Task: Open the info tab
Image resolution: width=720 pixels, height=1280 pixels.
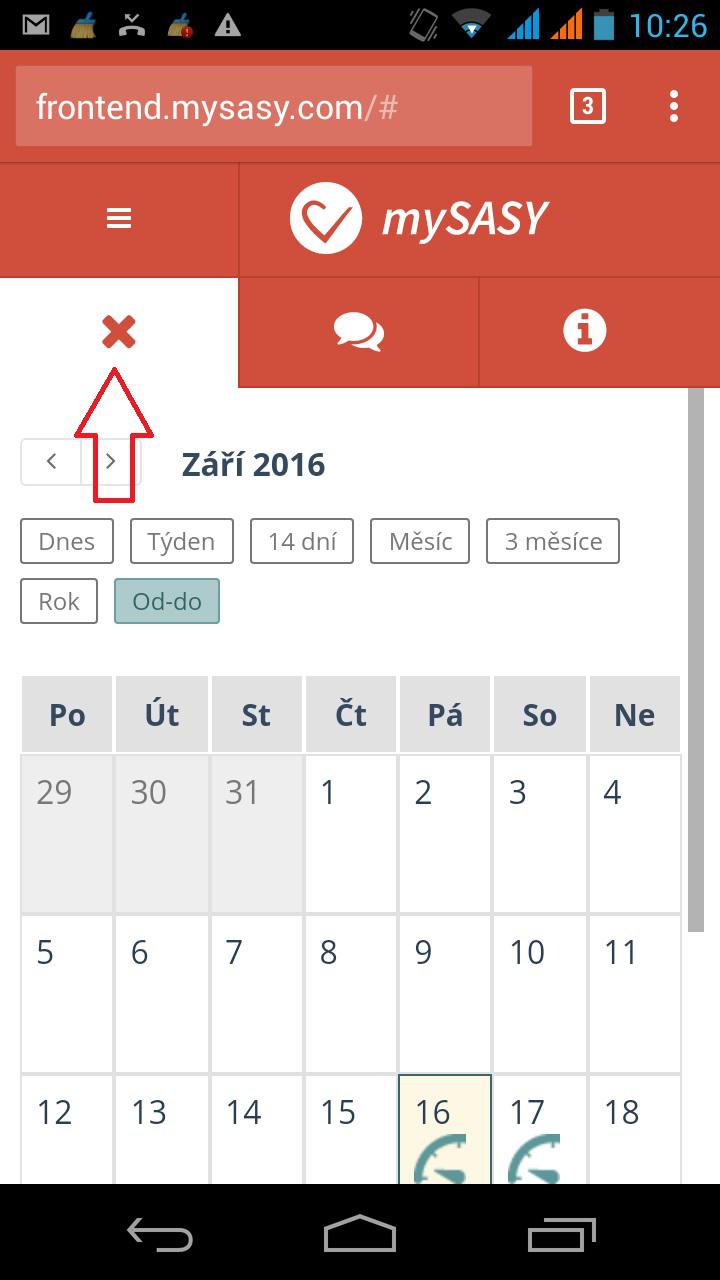Action: tap(585, 331)
